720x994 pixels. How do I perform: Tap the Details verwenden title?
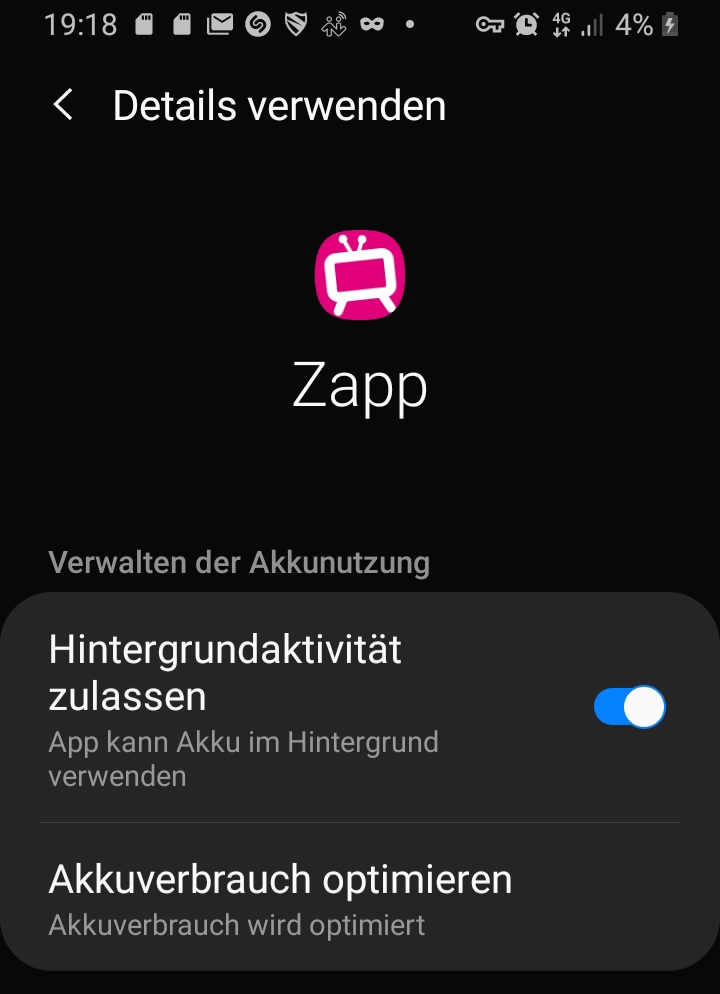point(280,105)
